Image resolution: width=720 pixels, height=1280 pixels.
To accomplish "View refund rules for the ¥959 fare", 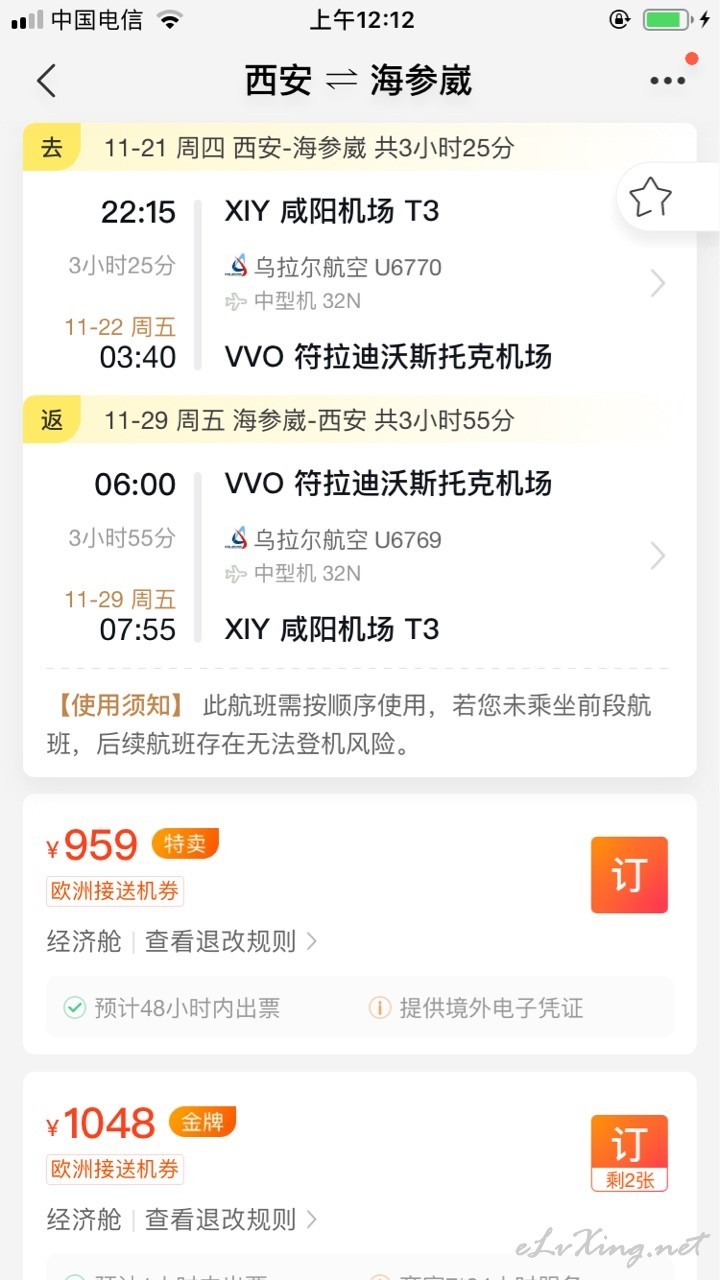I will (x=231, y=942).
